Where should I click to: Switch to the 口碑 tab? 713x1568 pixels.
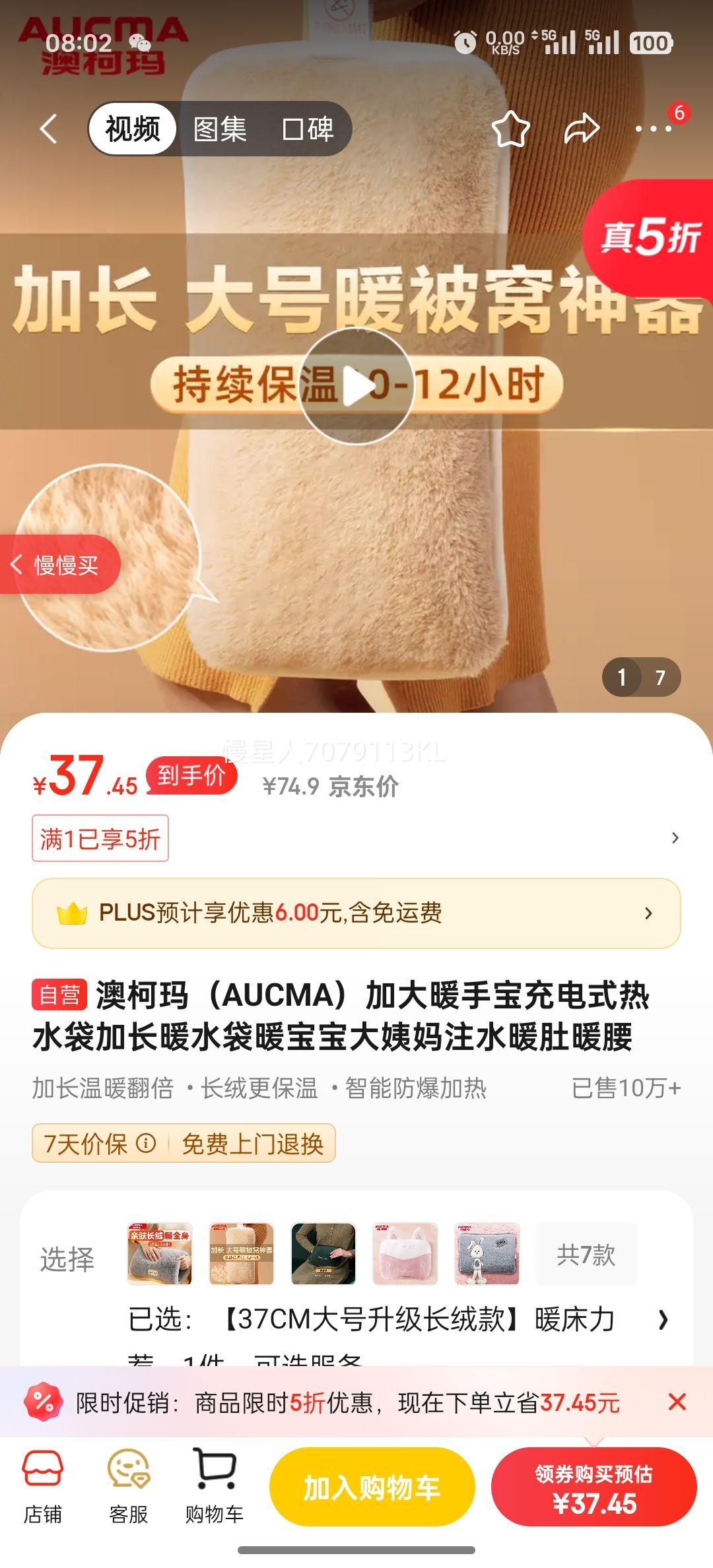point(310,129)
